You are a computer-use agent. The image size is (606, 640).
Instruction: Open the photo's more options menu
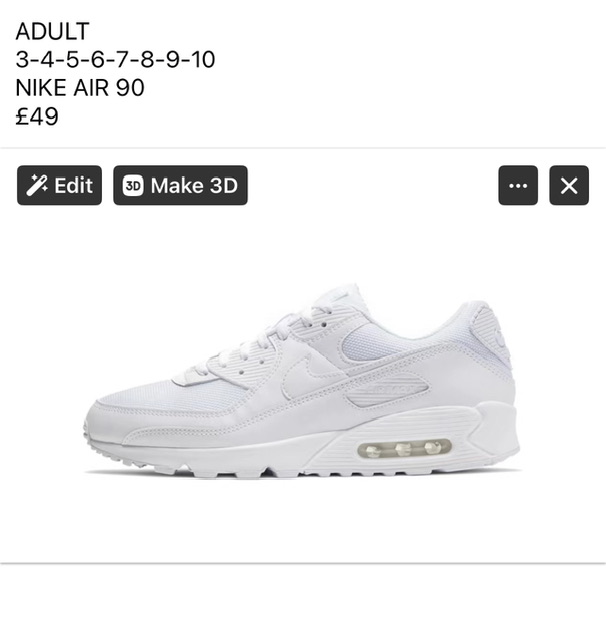[x=518, y=185]
